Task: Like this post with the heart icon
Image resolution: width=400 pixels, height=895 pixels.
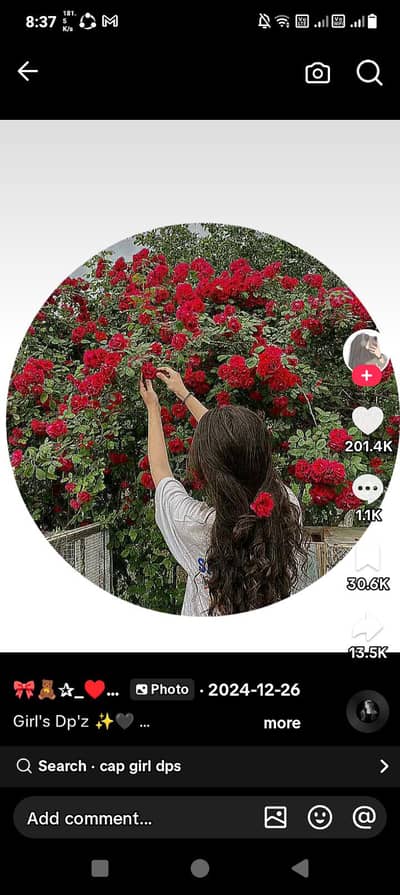Action: click(x=367, y=421)
